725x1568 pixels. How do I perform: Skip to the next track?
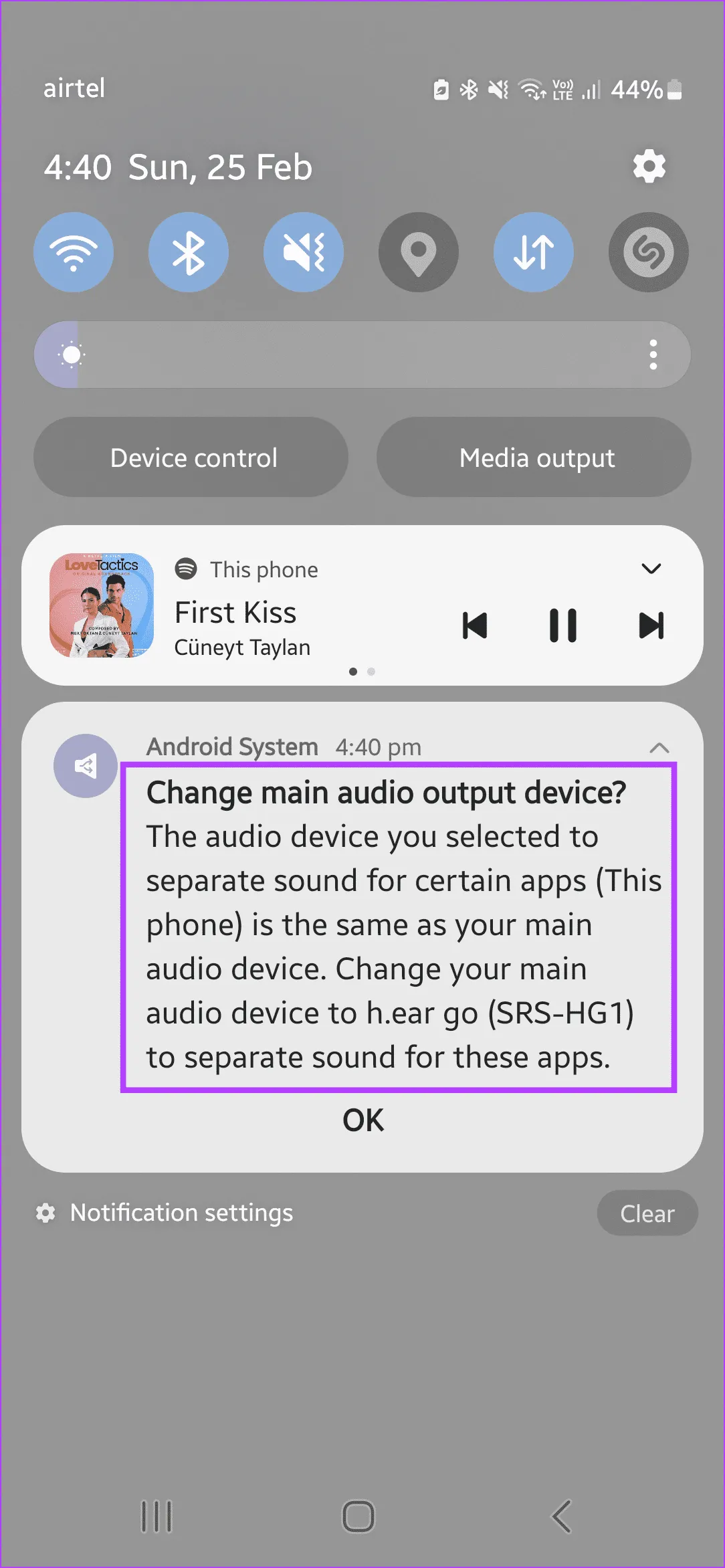pyautogui.click(x=651, y=626)
